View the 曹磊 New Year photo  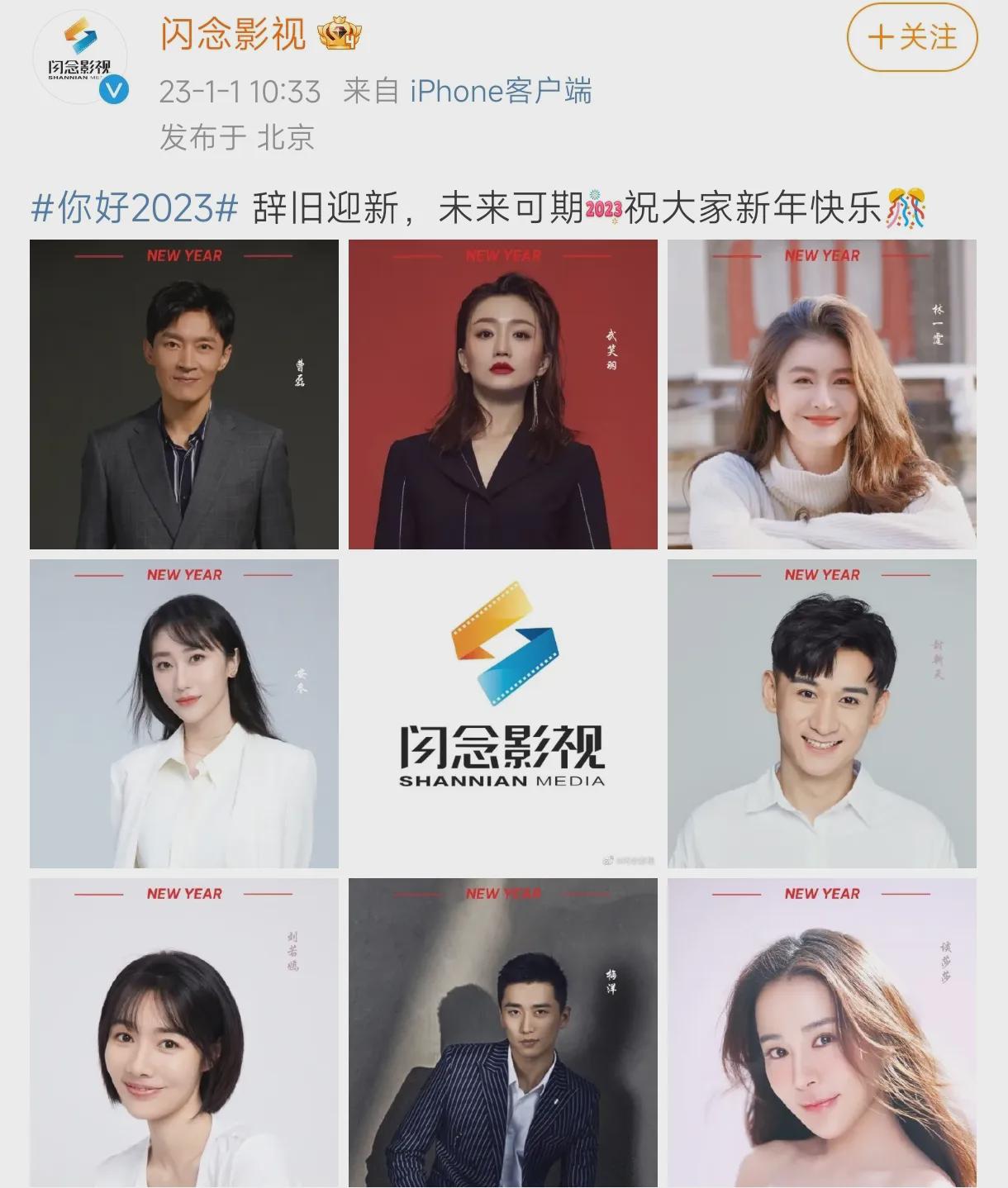coord(184,395)
